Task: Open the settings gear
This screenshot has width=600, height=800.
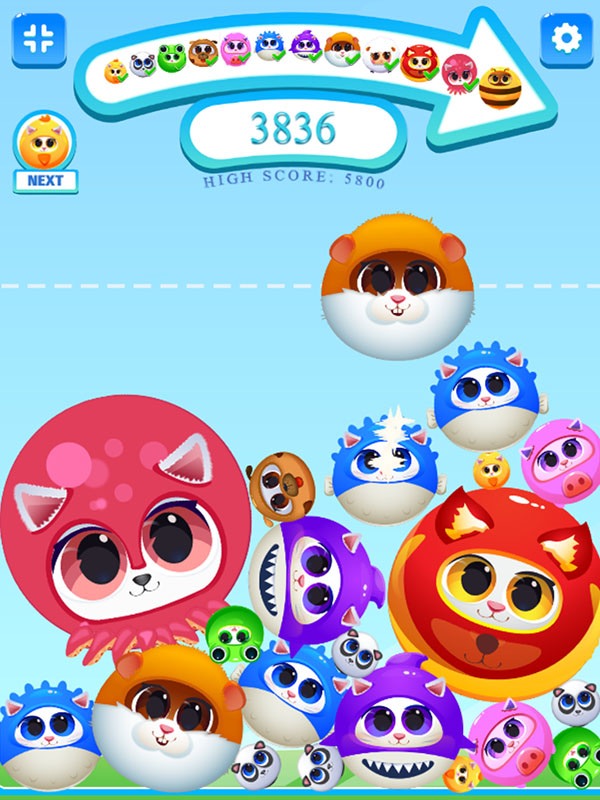Action: 566,39
